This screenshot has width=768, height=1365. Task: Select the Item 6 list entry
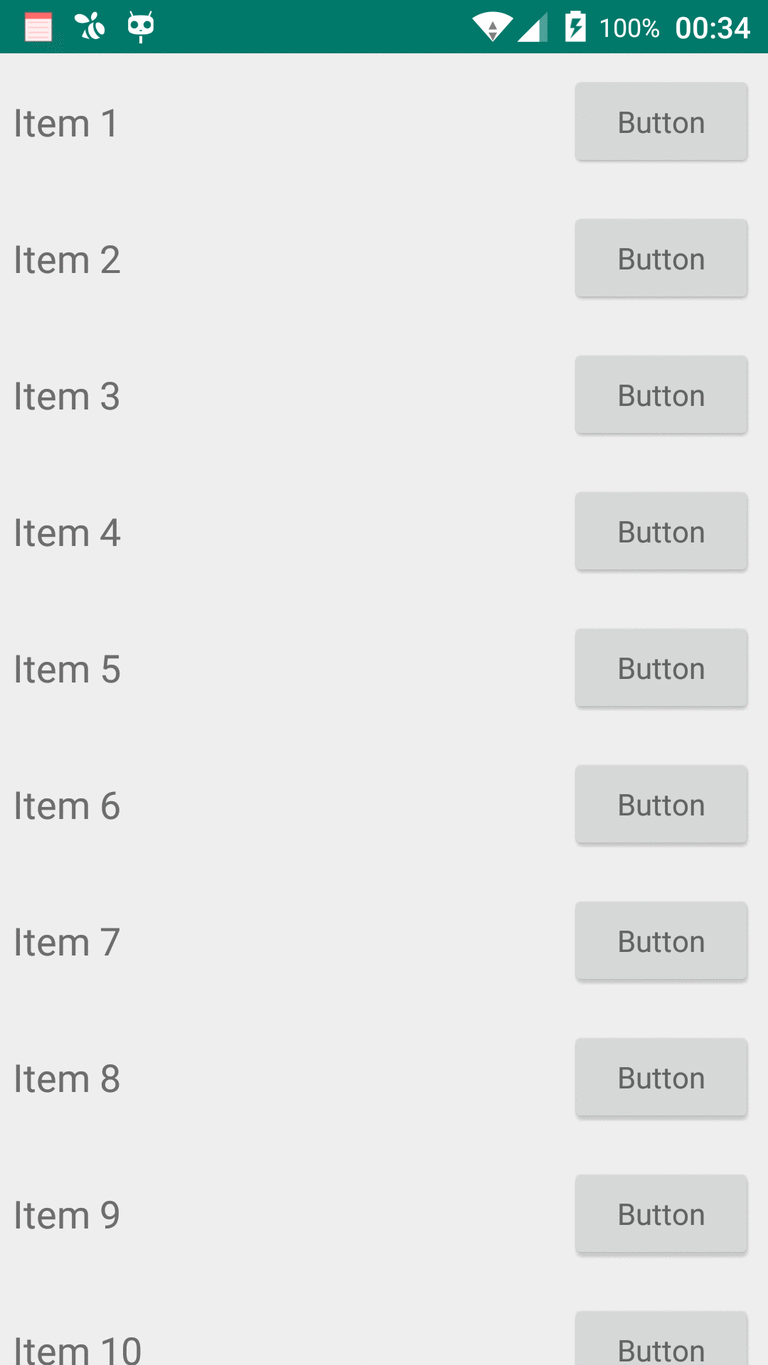67,805
